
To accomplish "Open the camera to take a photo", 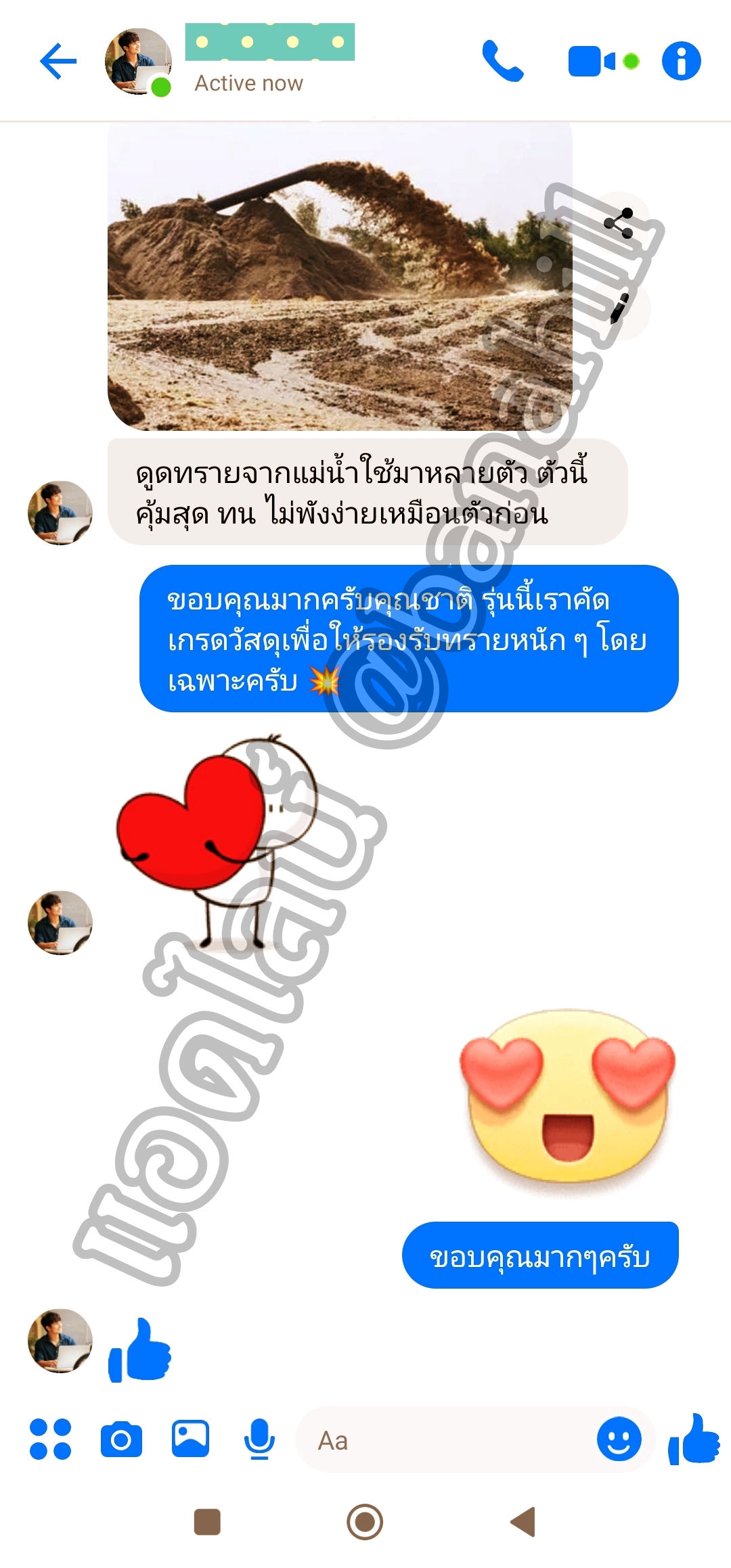I will (x=121, y=1439).
